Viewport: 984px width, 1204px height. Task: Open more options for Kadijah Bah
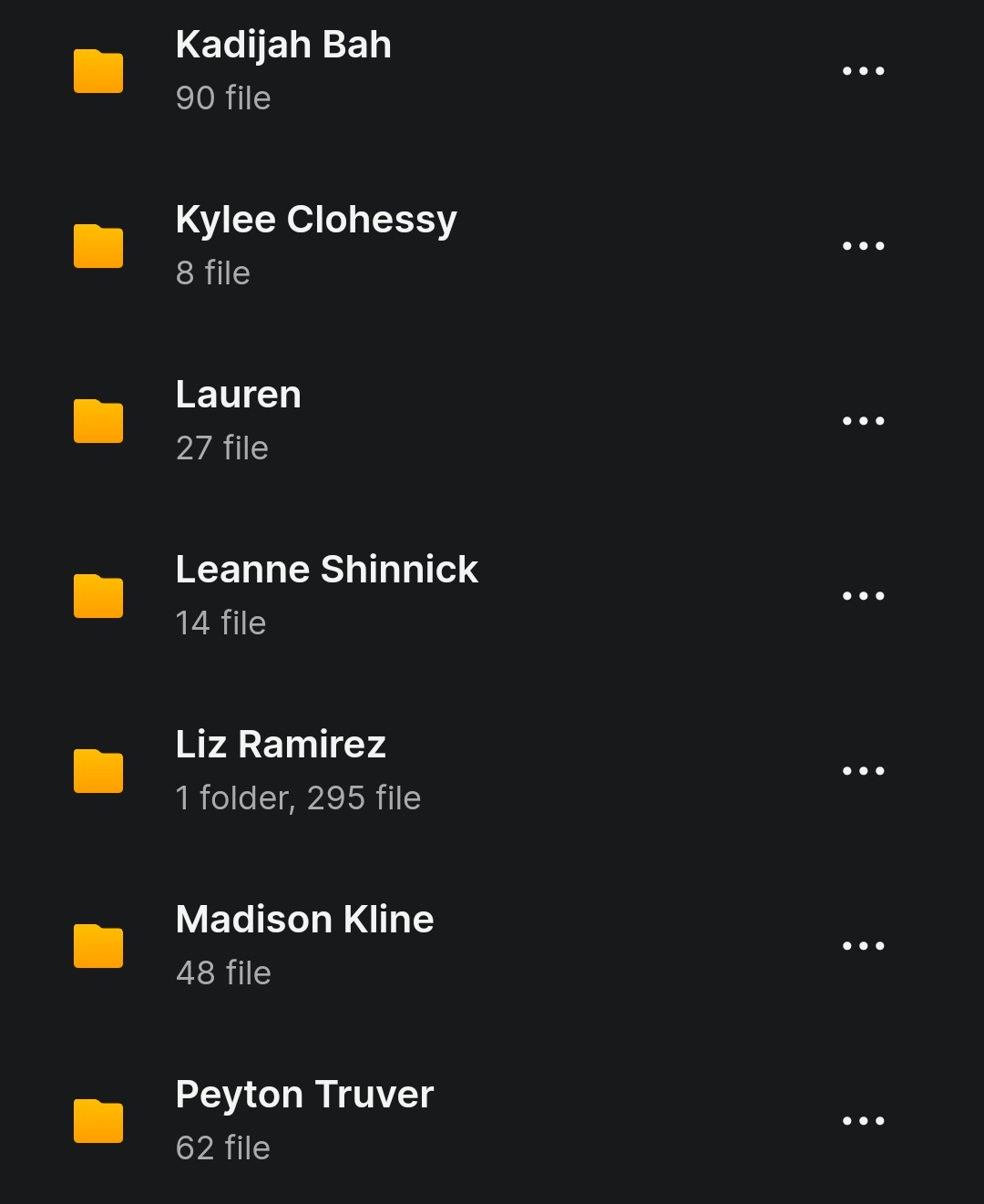point(863,70)
